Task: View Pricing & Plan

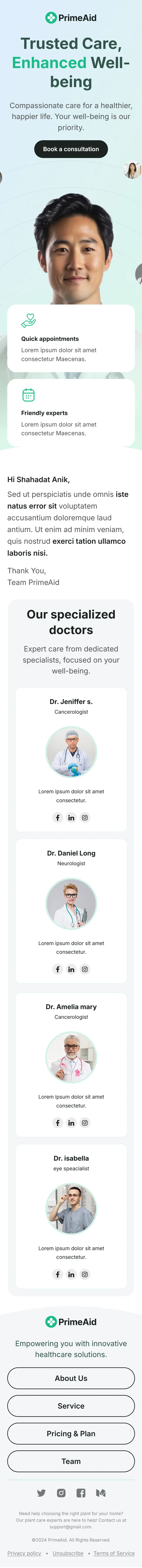Action: (71, 1433)
